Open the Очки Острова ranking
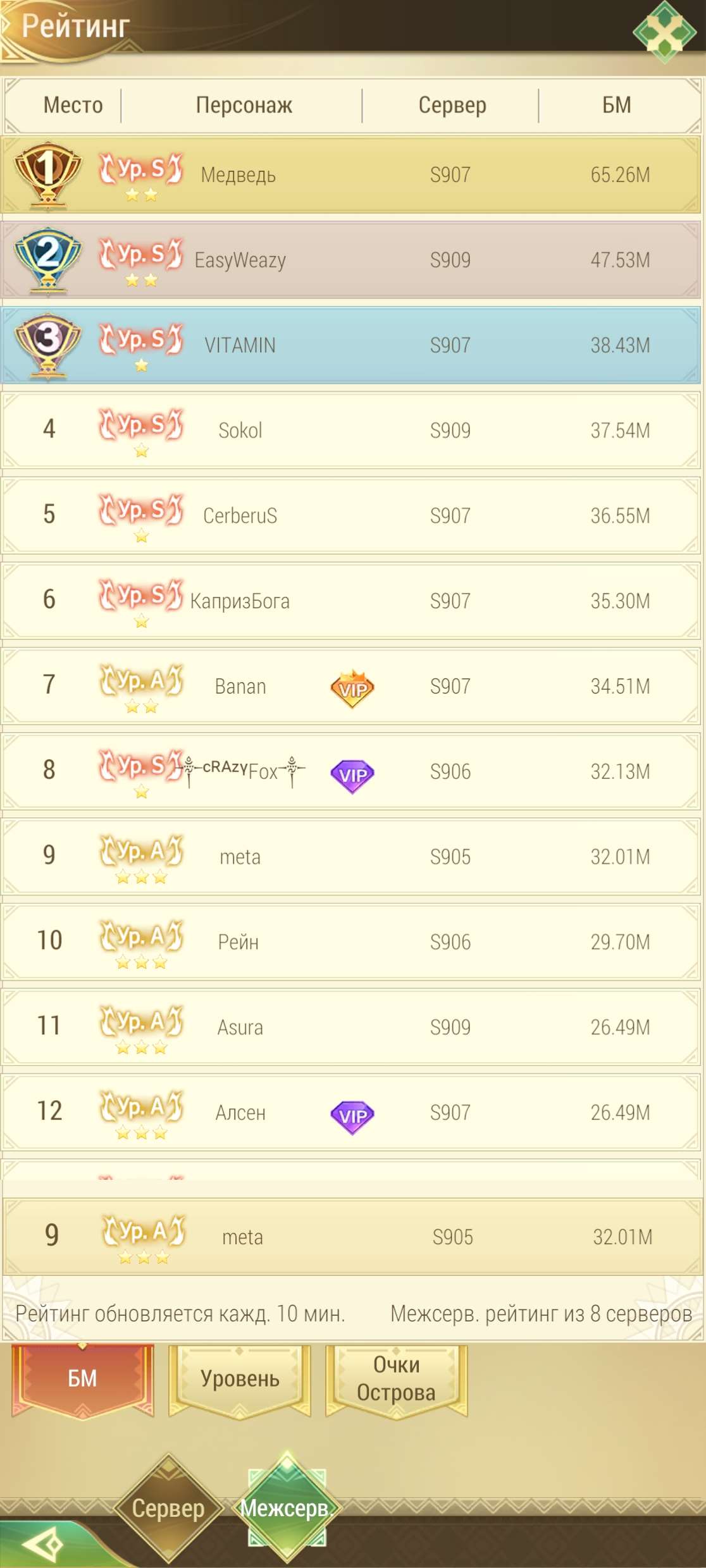The width and height of the screenshot is (706, 1568). pos(396,1379)
